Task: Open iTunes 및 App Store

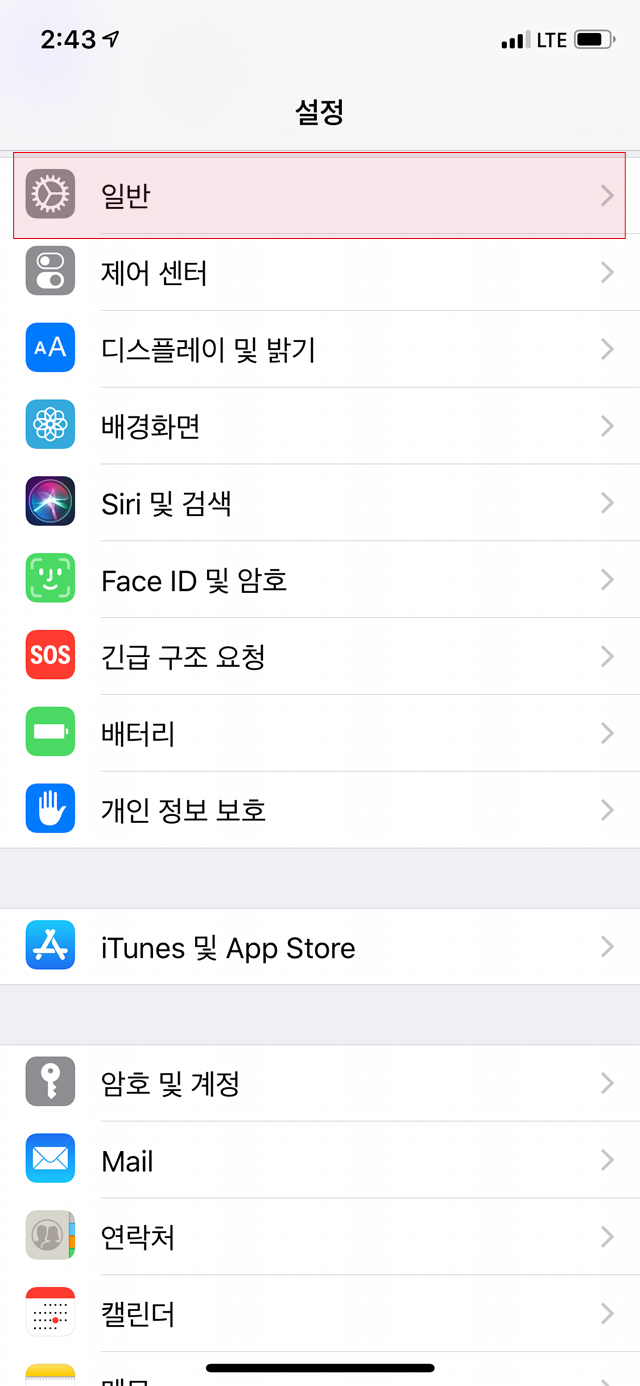Action: point(320,947)
